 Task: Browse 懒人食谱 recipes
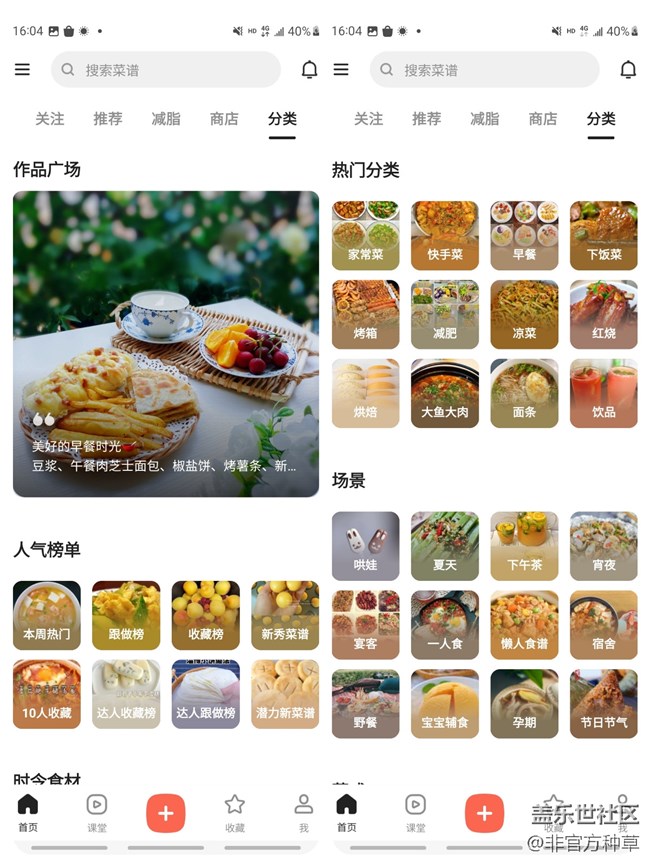point(524,625)
